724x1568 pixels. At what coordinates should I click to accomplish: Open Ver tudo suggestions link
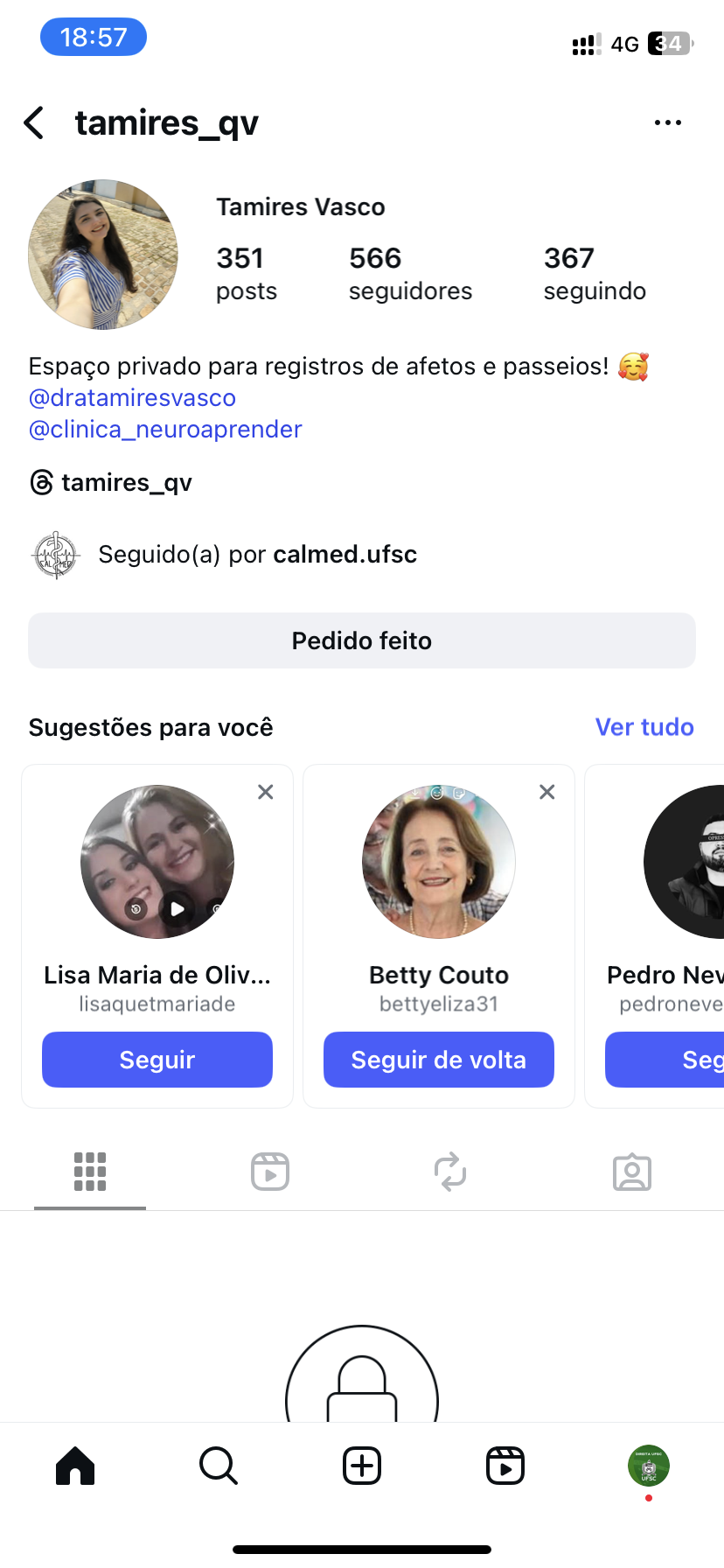(x=644, y=727)
